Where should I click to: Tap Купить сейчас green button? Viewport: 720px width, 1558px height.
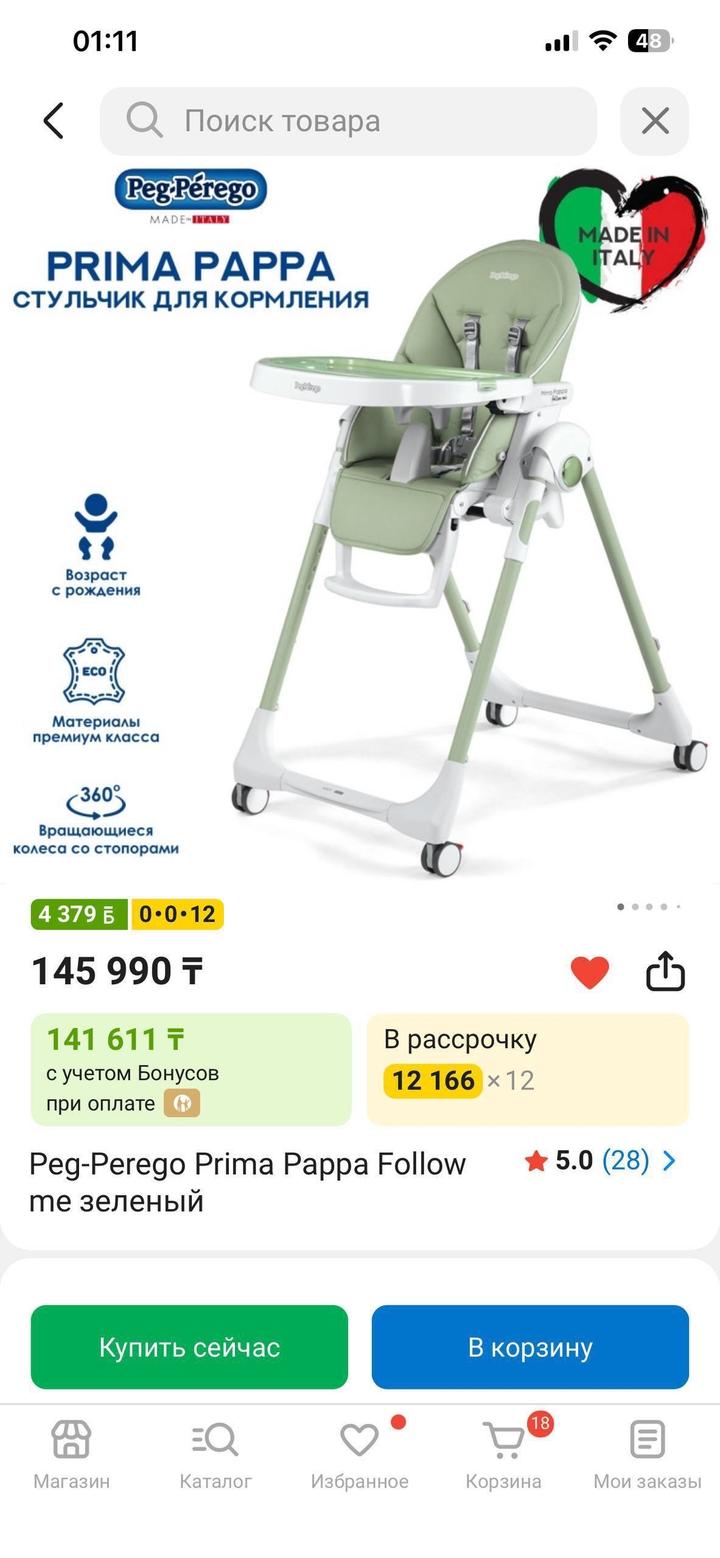click(189, 1347)
